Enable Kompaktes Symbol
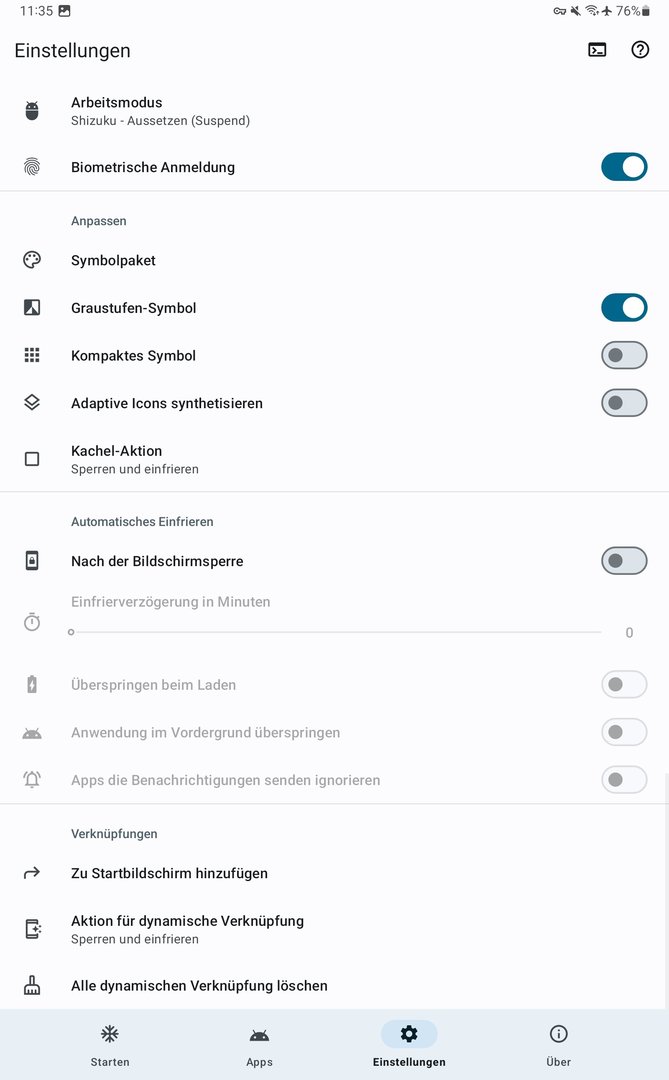Screen dimensions: 669x1080 click(624, 355)
